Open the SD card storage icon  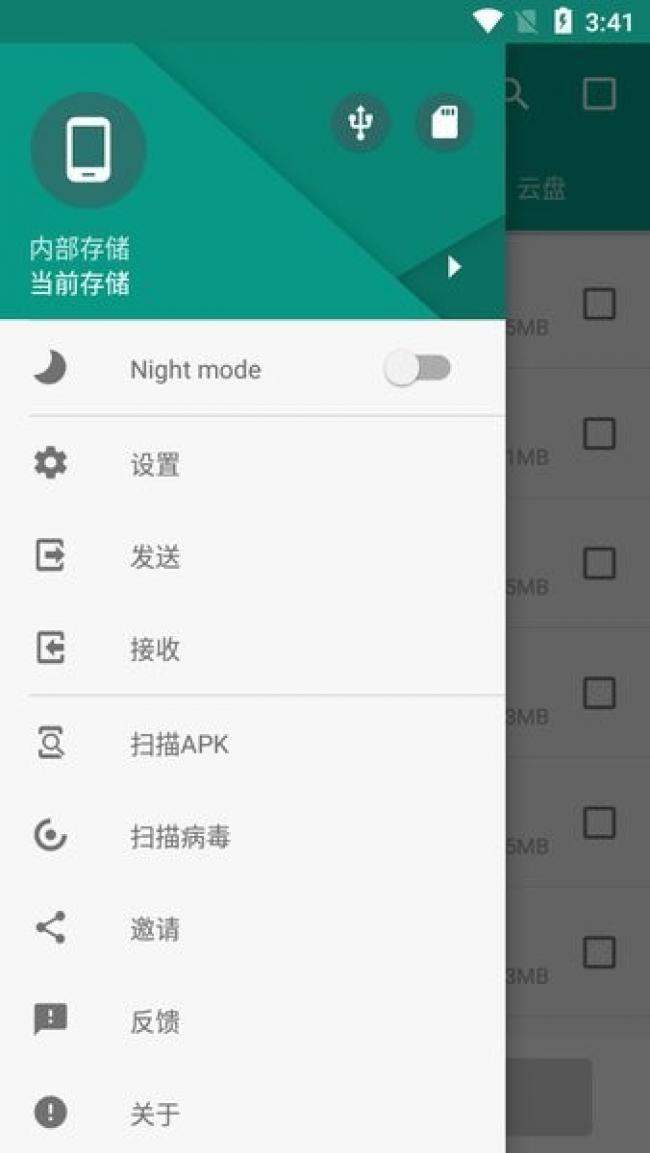[445, 122]
